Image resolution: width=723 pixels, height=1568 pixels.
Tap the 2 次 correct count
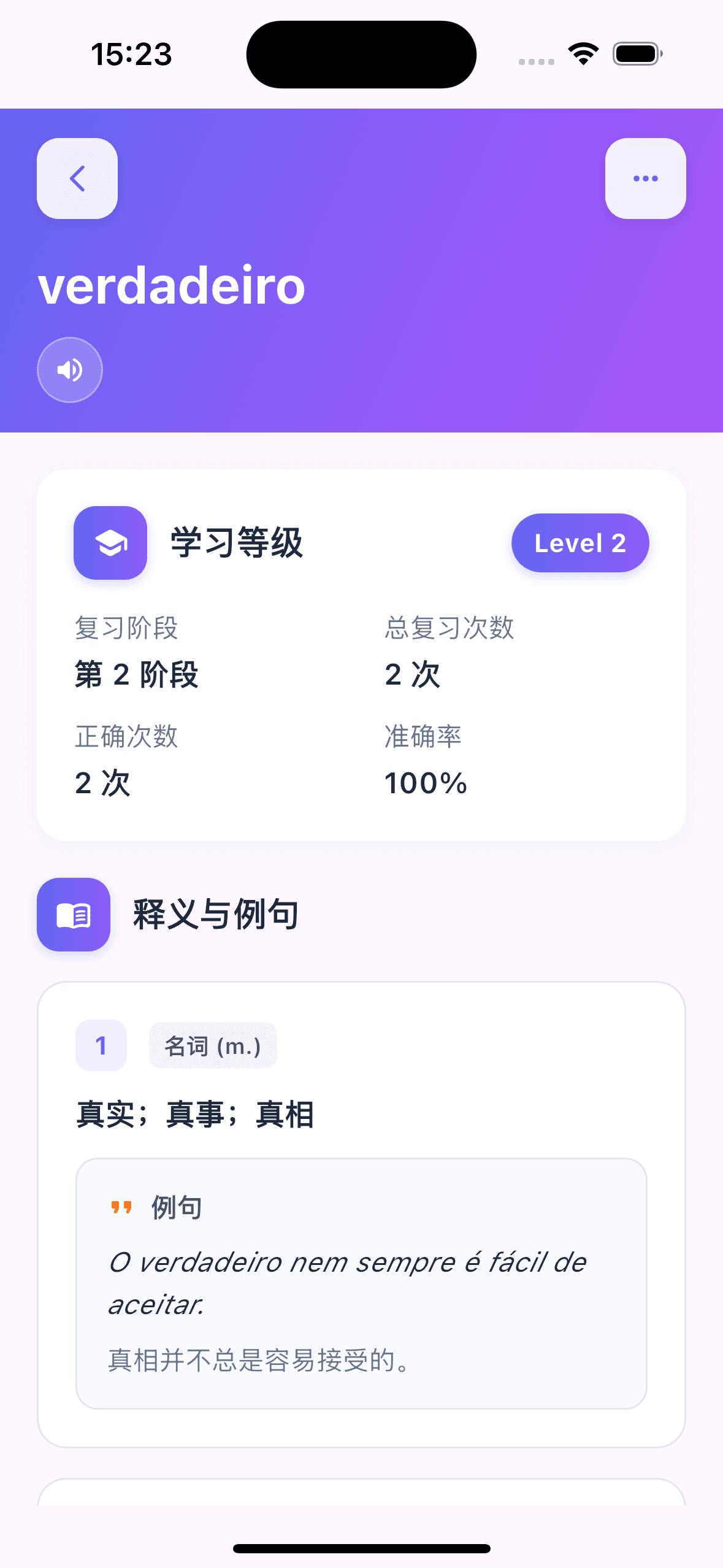click(x=101, y=782)
